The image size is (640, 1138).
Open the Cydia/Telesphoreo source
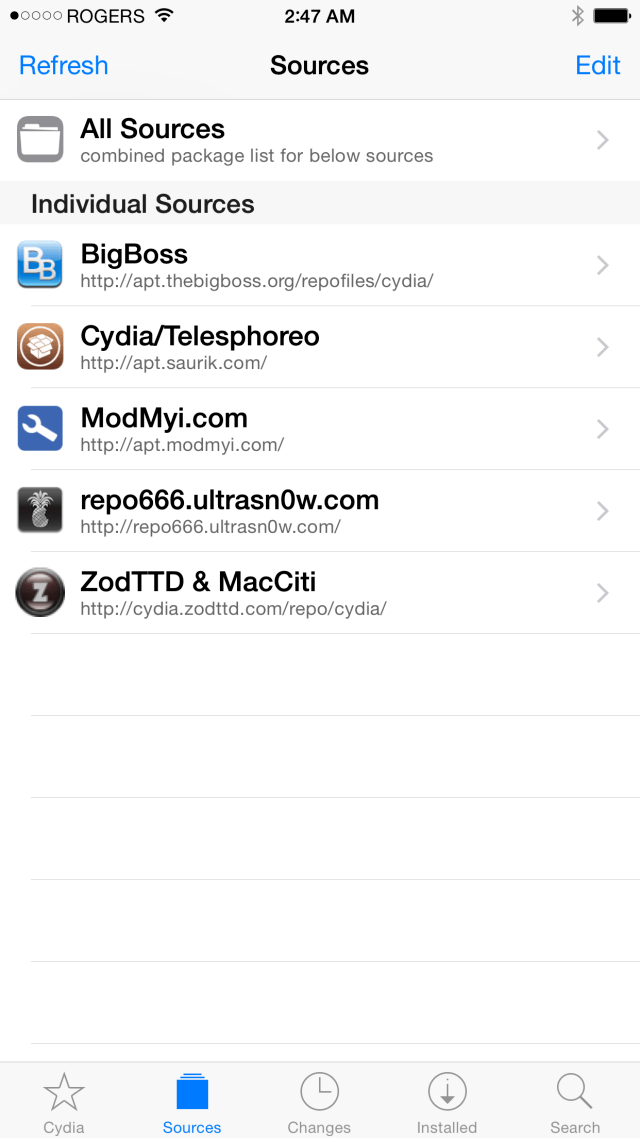pos(320,347)
